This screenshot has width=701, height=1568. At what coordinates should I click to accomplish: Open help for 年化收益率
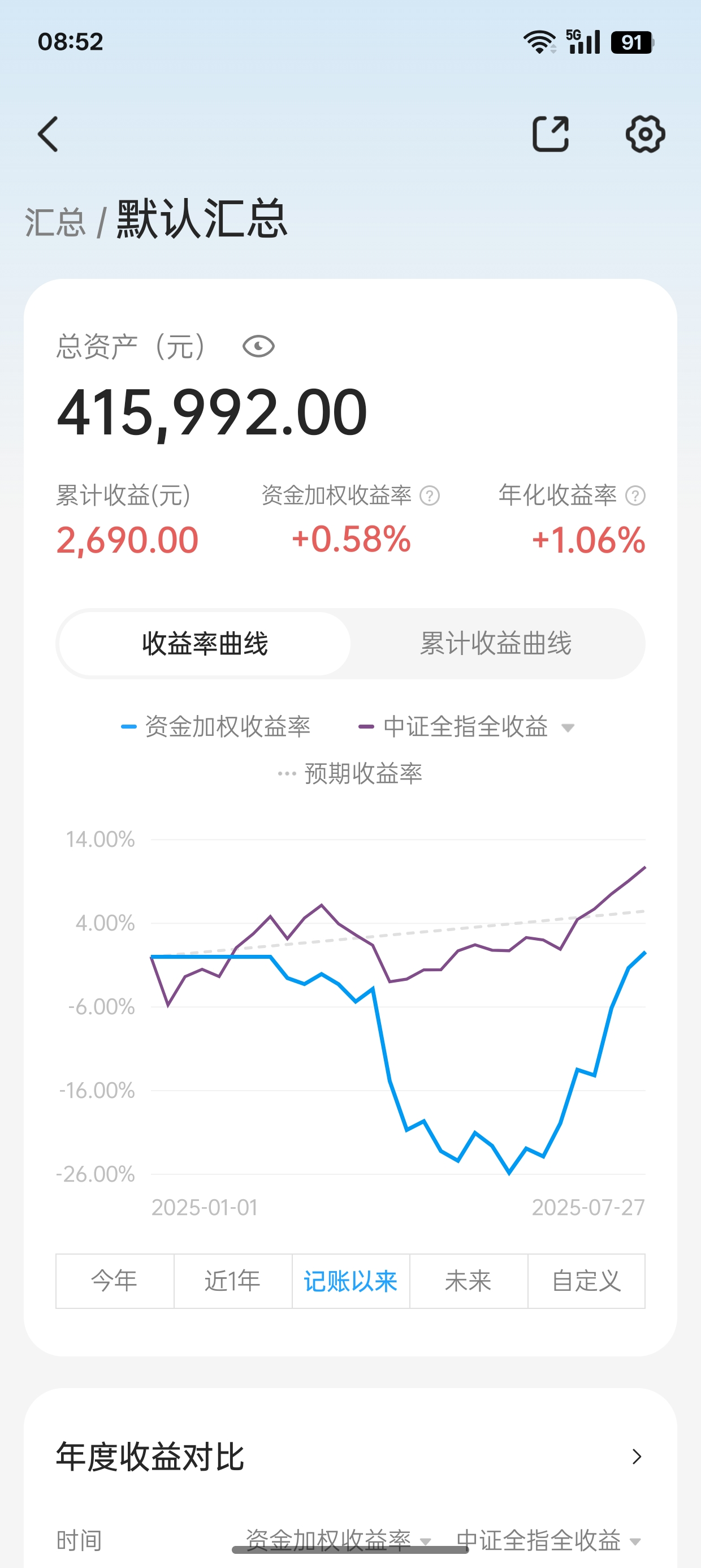coord(635,496)
